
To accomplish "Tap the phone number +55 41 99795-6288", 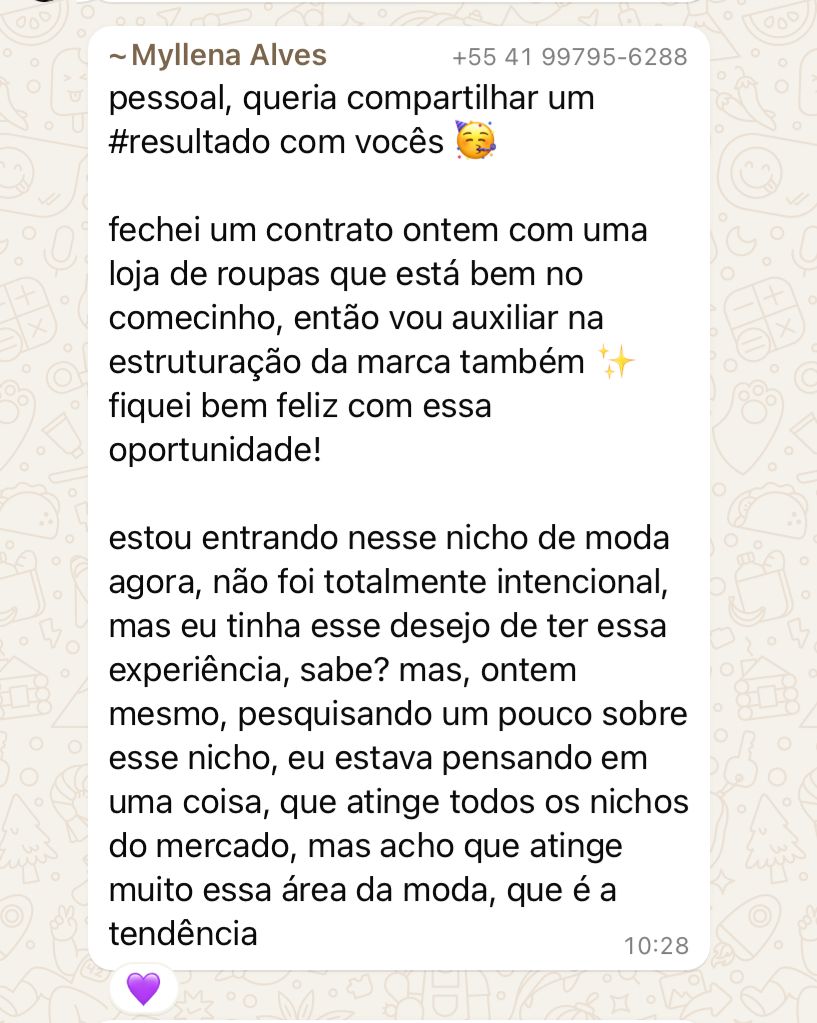I will [569, 58].
